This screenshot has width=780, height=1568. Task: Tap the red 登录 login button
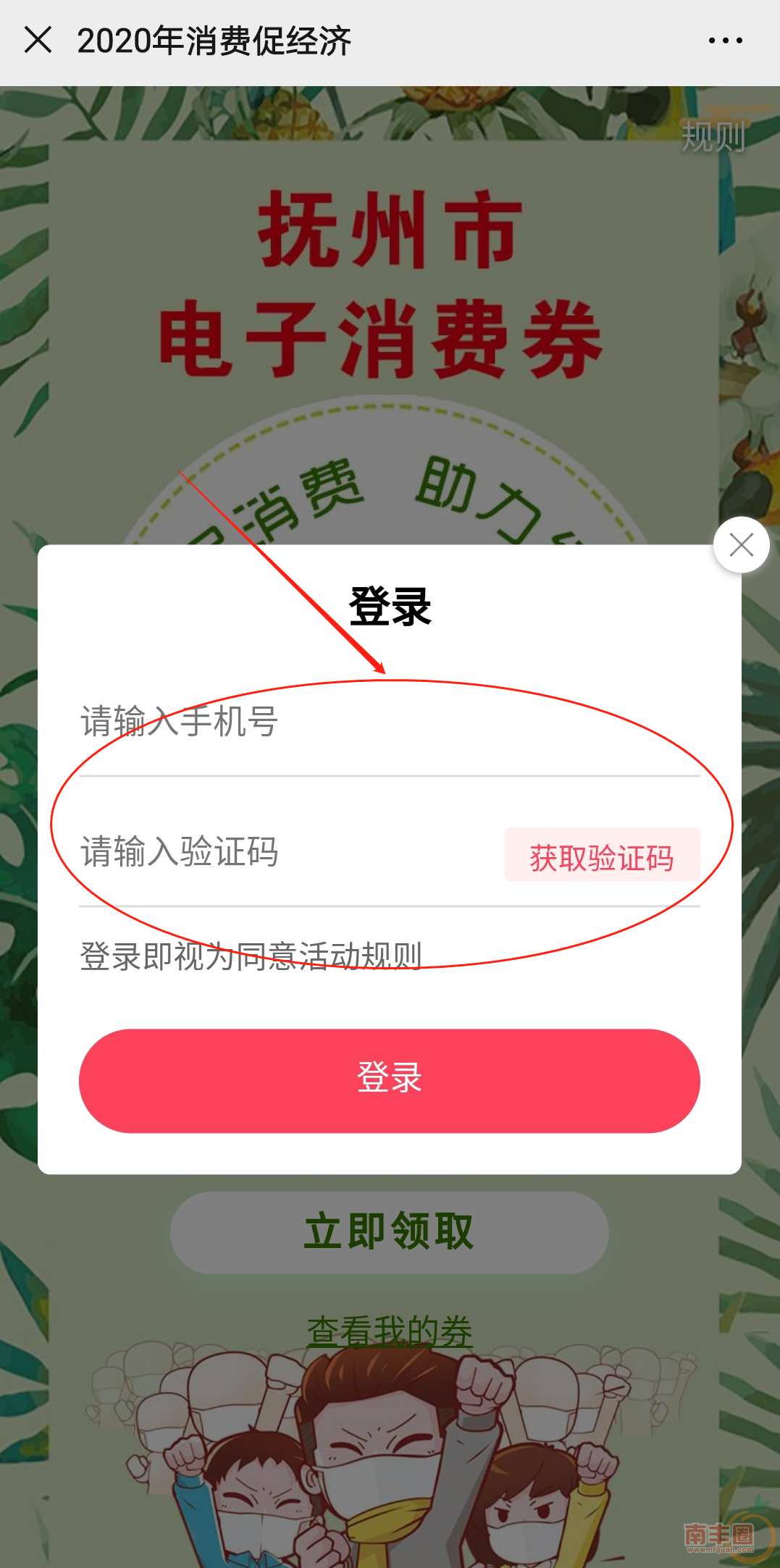[x=389, y=1080]
